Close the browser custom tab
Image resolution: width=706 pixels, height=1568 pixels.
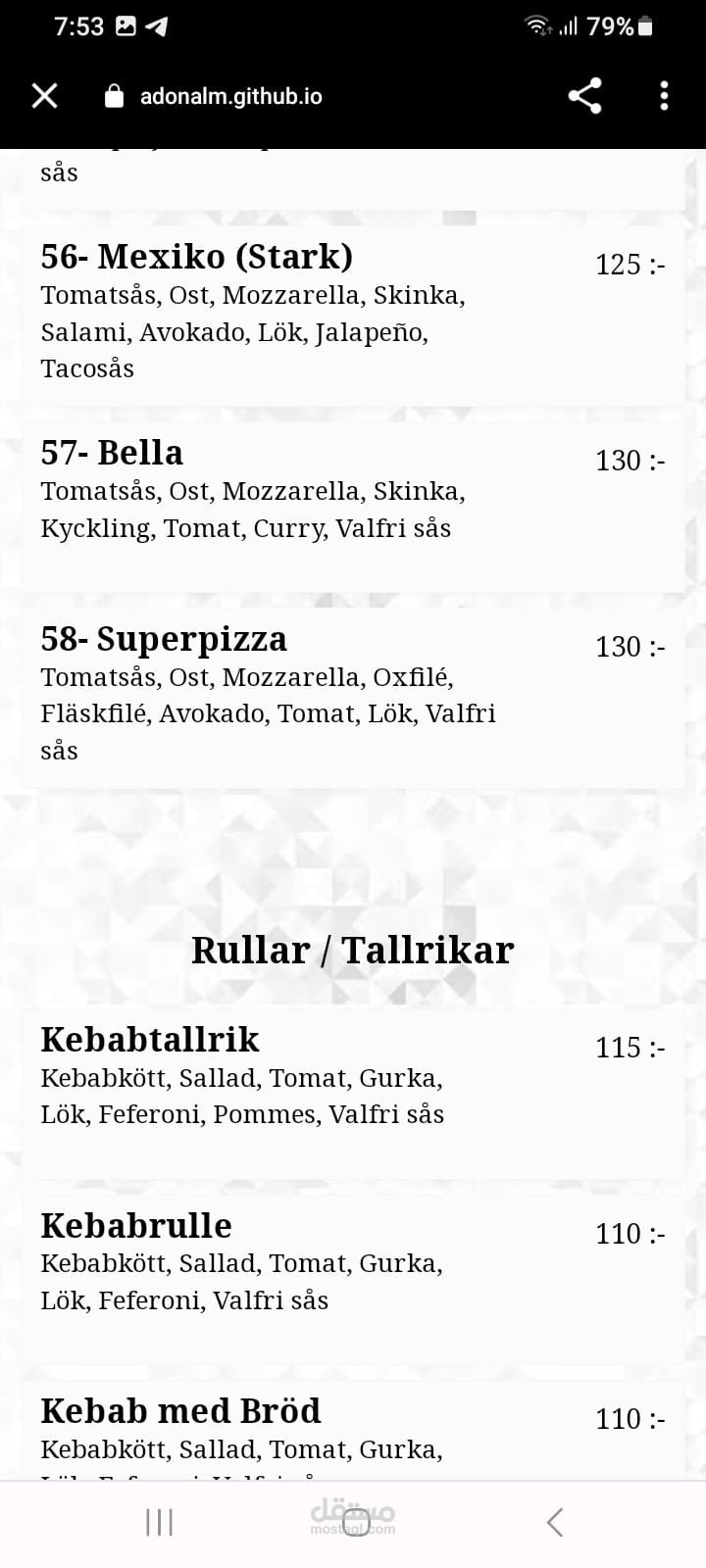coord(45,96)
